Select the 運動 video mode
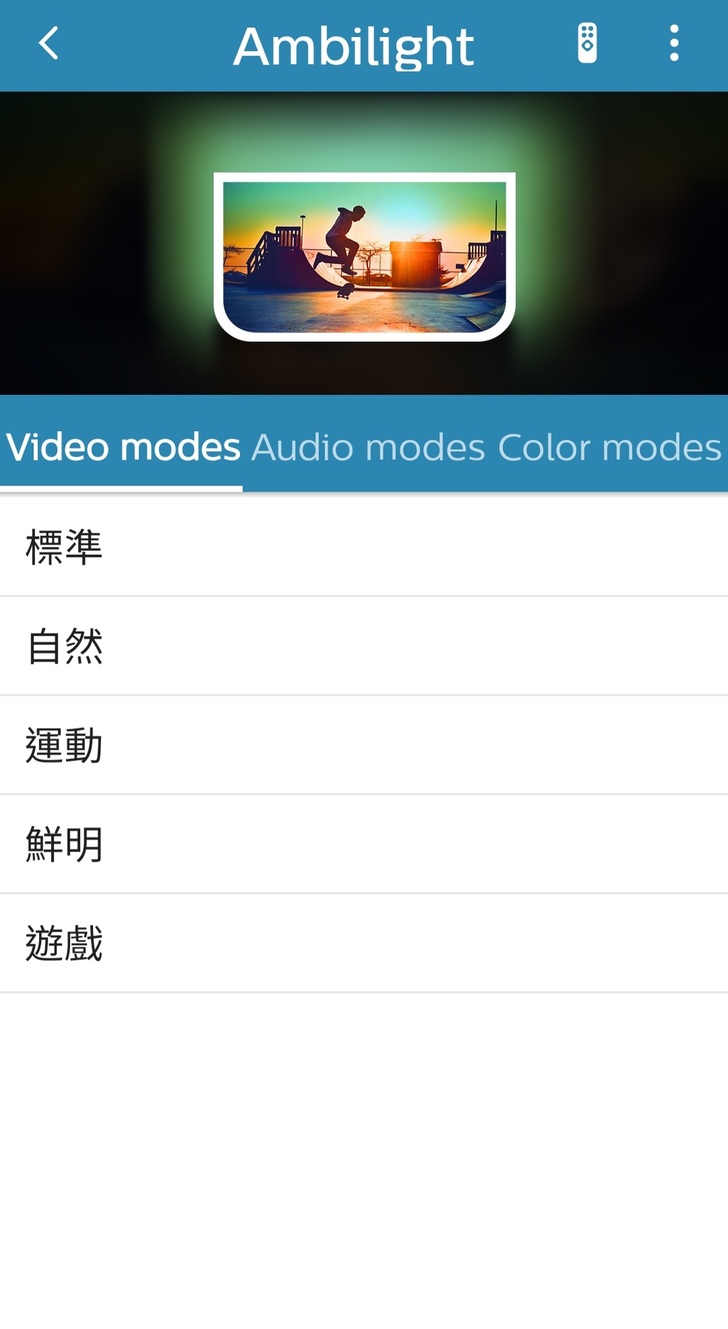728x1329 pixels. (x=364, y=745)
